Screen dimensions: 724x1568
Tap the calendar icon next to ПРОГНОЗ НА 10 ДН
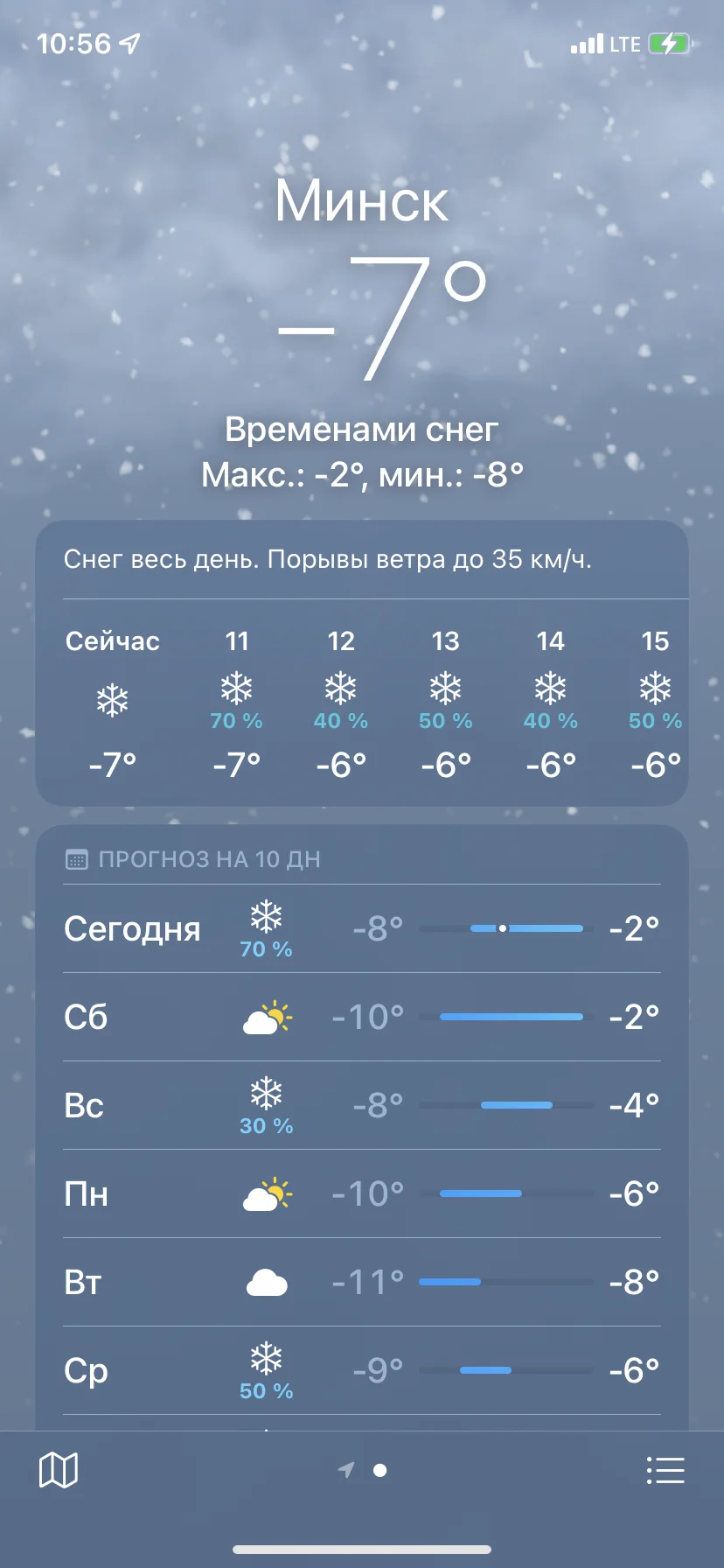(x=78, y=859)
